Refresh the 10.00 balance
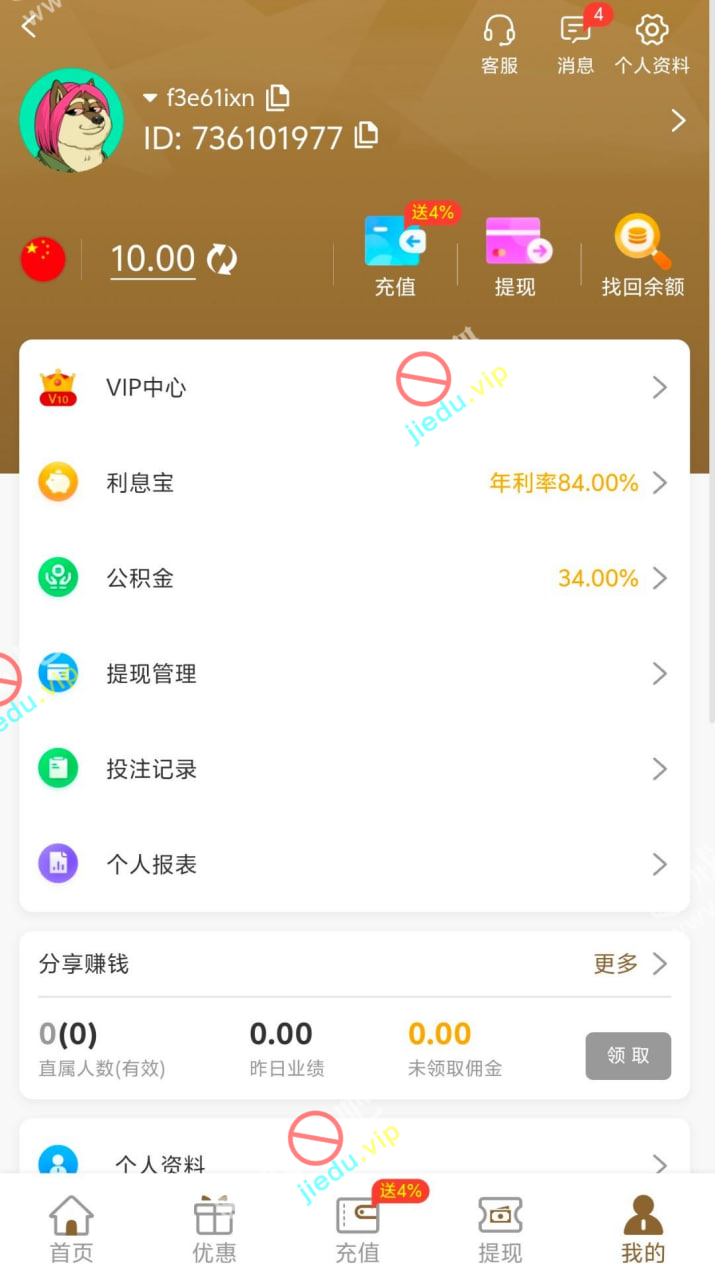 (222, 260)
